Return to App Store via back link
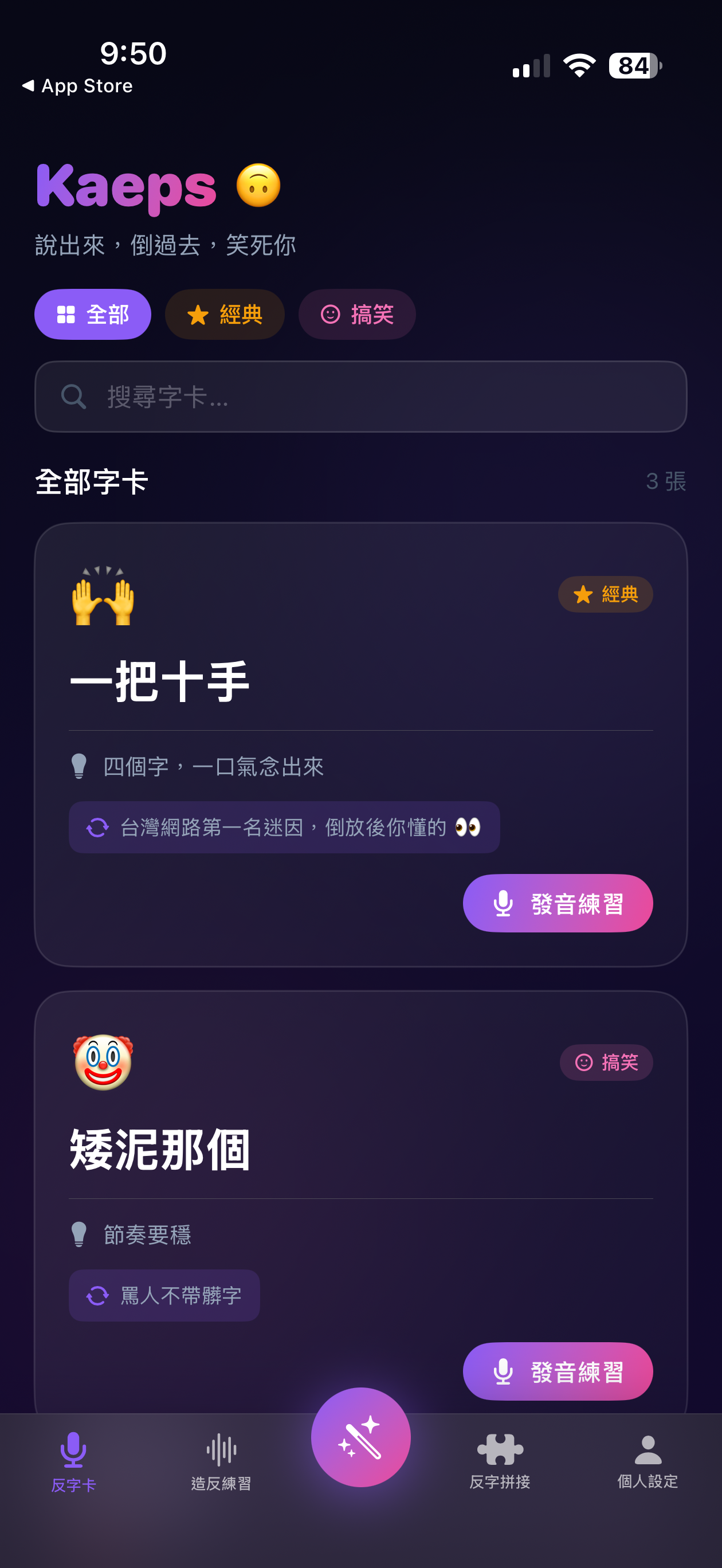 click(78, 86)
